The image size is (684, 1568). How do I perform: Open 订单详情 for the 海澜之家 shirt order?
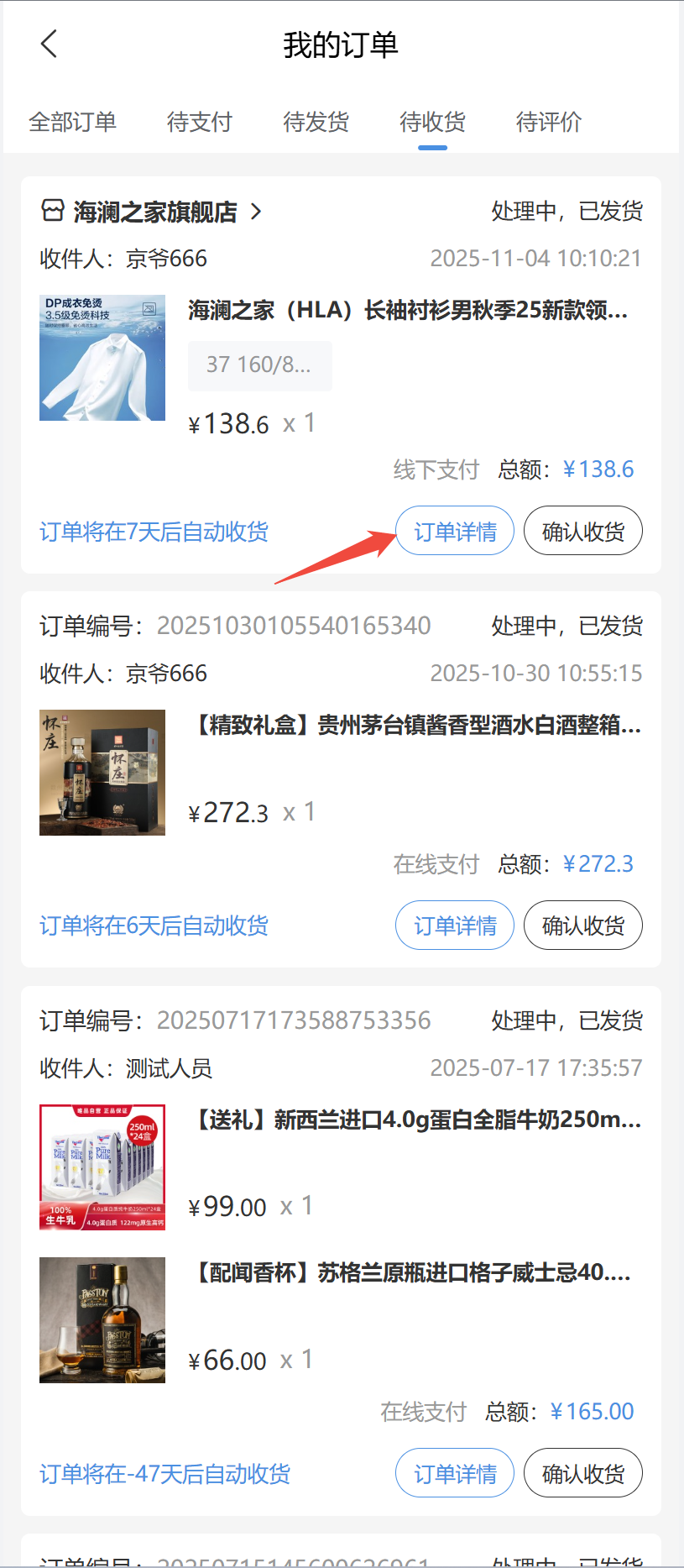point(455,531)
